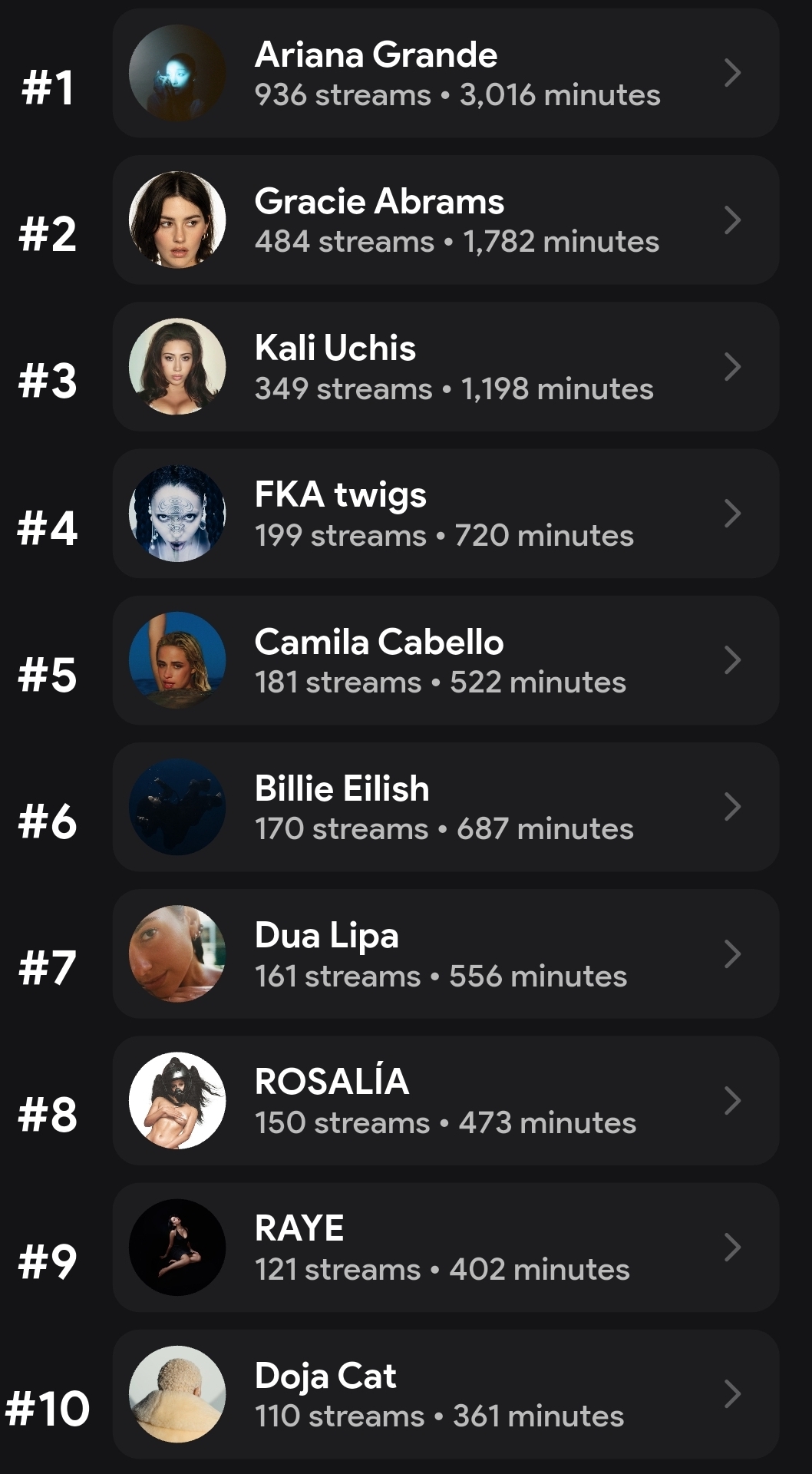View Kali Uchis listening details
The width and height of the screenshot is (812, 1474).
(445, 367)
